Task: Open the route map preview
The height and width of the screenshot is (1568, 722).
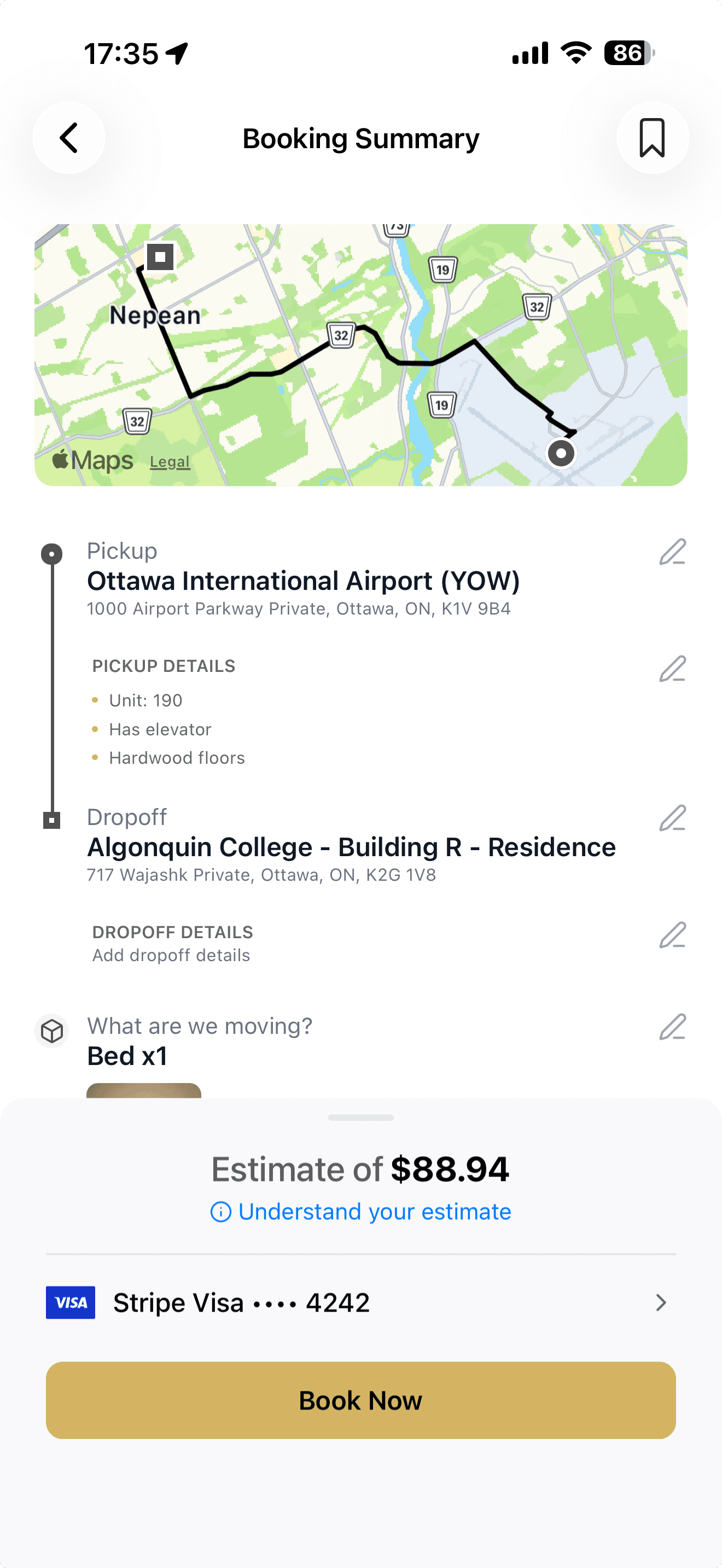Action: pyautogui.click(x=361, y=355)
